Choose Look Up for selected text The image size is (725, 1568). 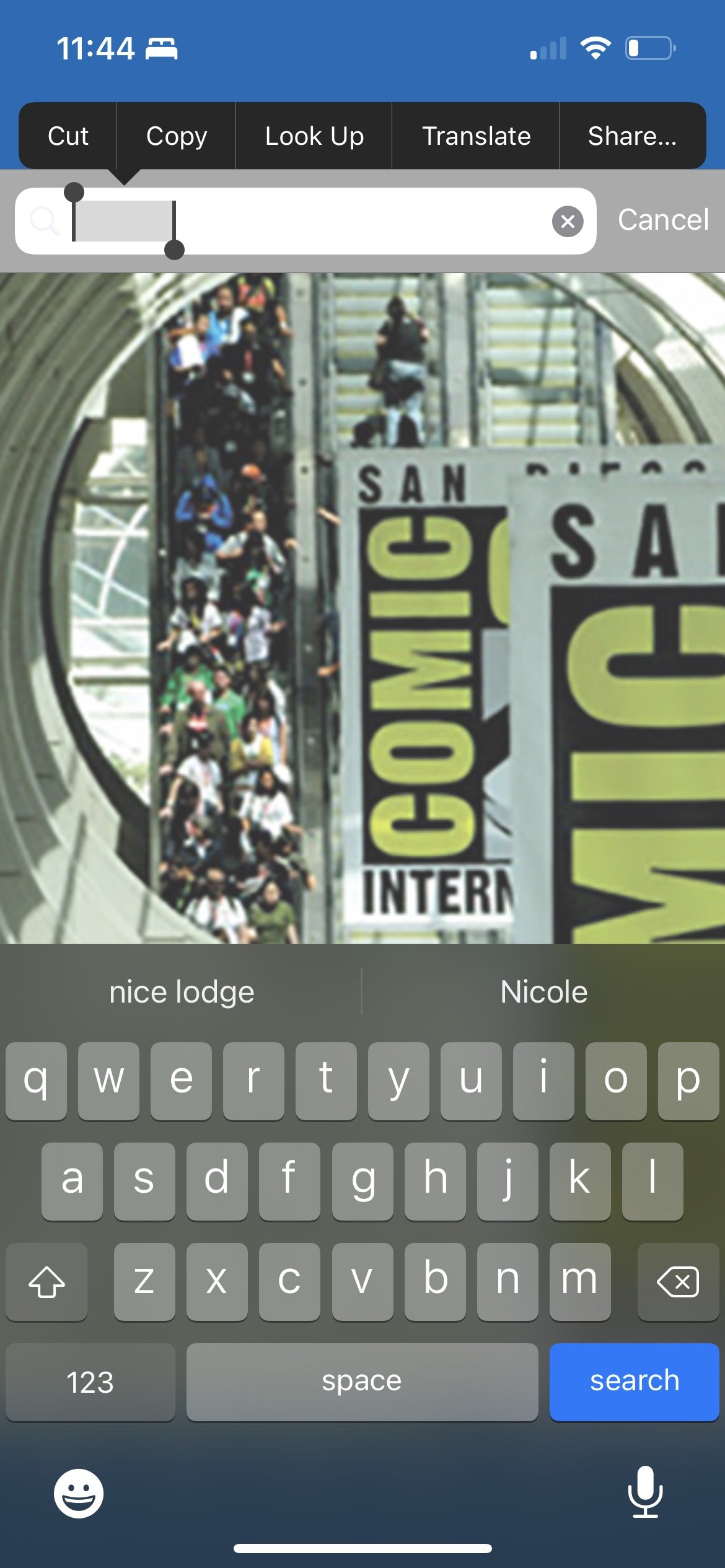click(314, 136)
